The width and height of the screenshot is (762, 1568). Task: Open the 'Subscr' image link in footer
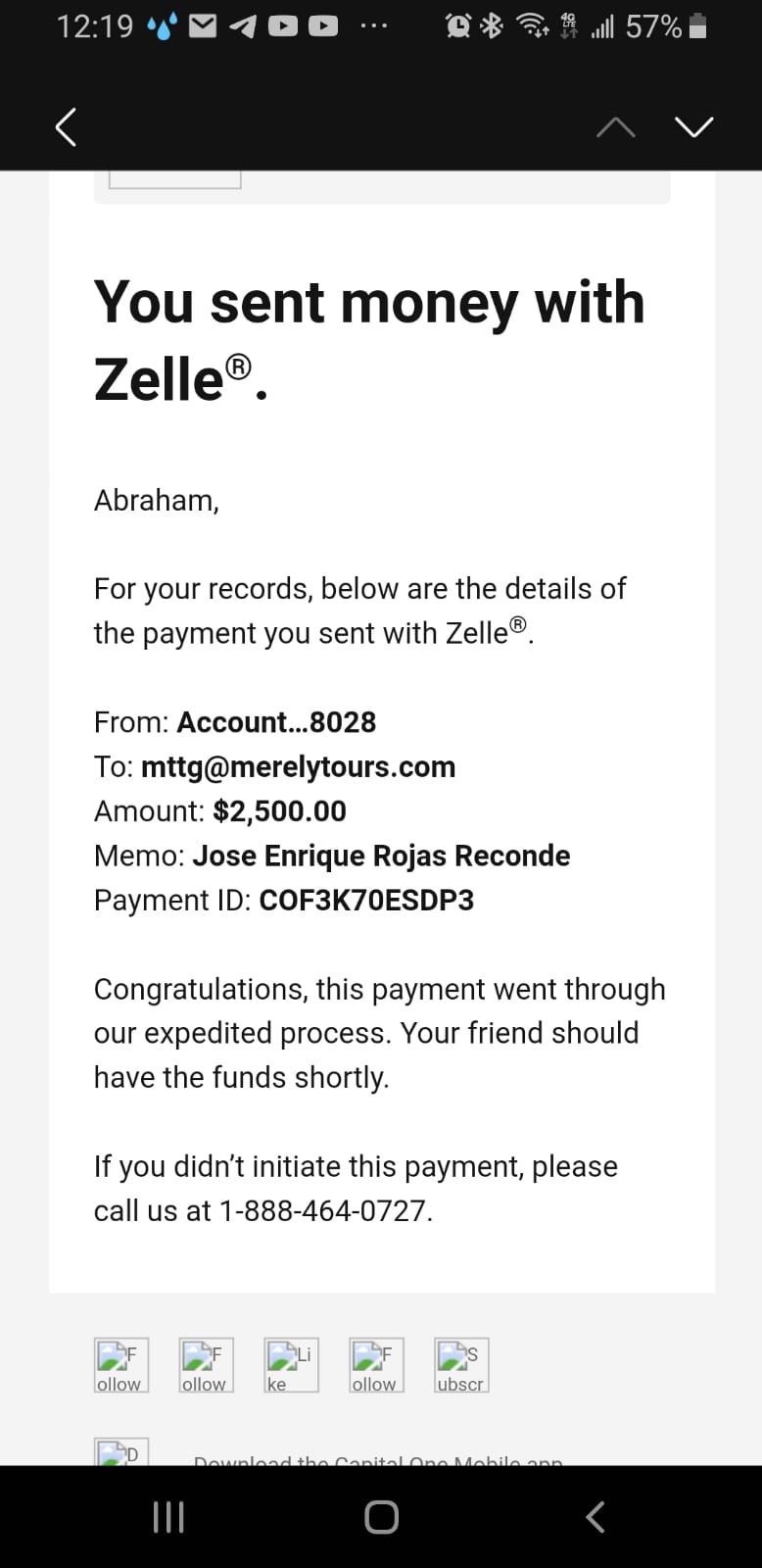(461, 1365)
